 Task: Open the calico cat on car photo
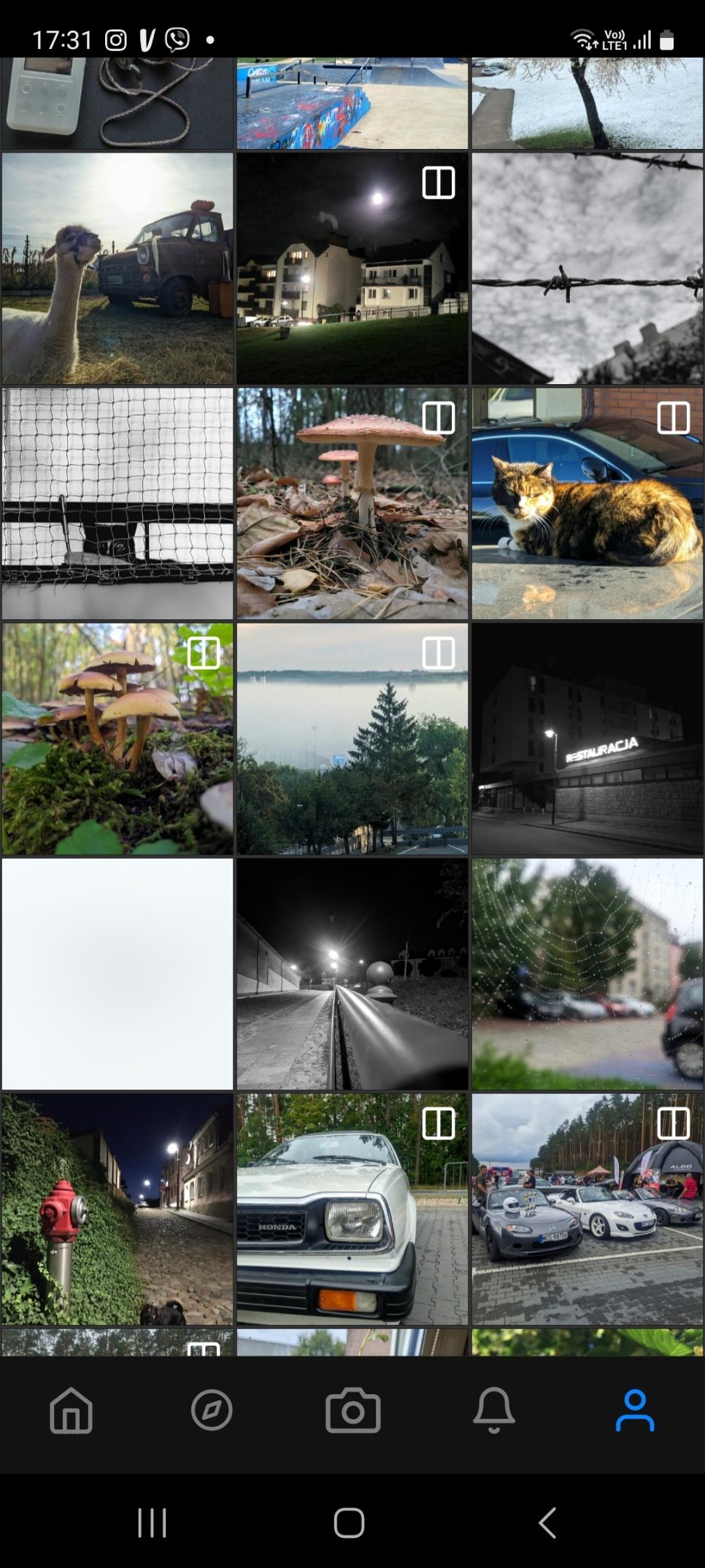(587, 503)
